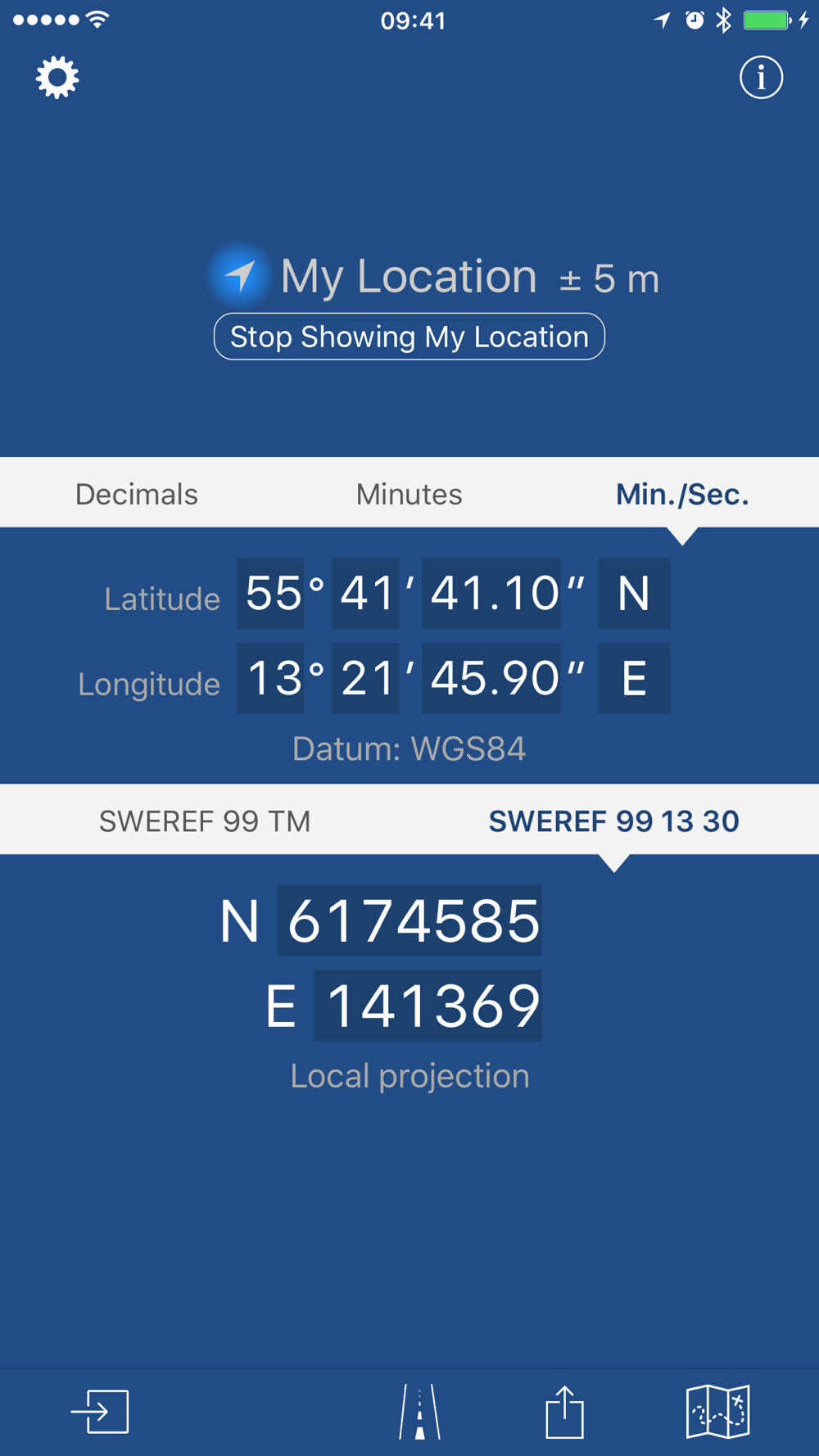819x1456 pixels.
Task: Open the import icon in the toolbar
Action: click(100, 1412)
